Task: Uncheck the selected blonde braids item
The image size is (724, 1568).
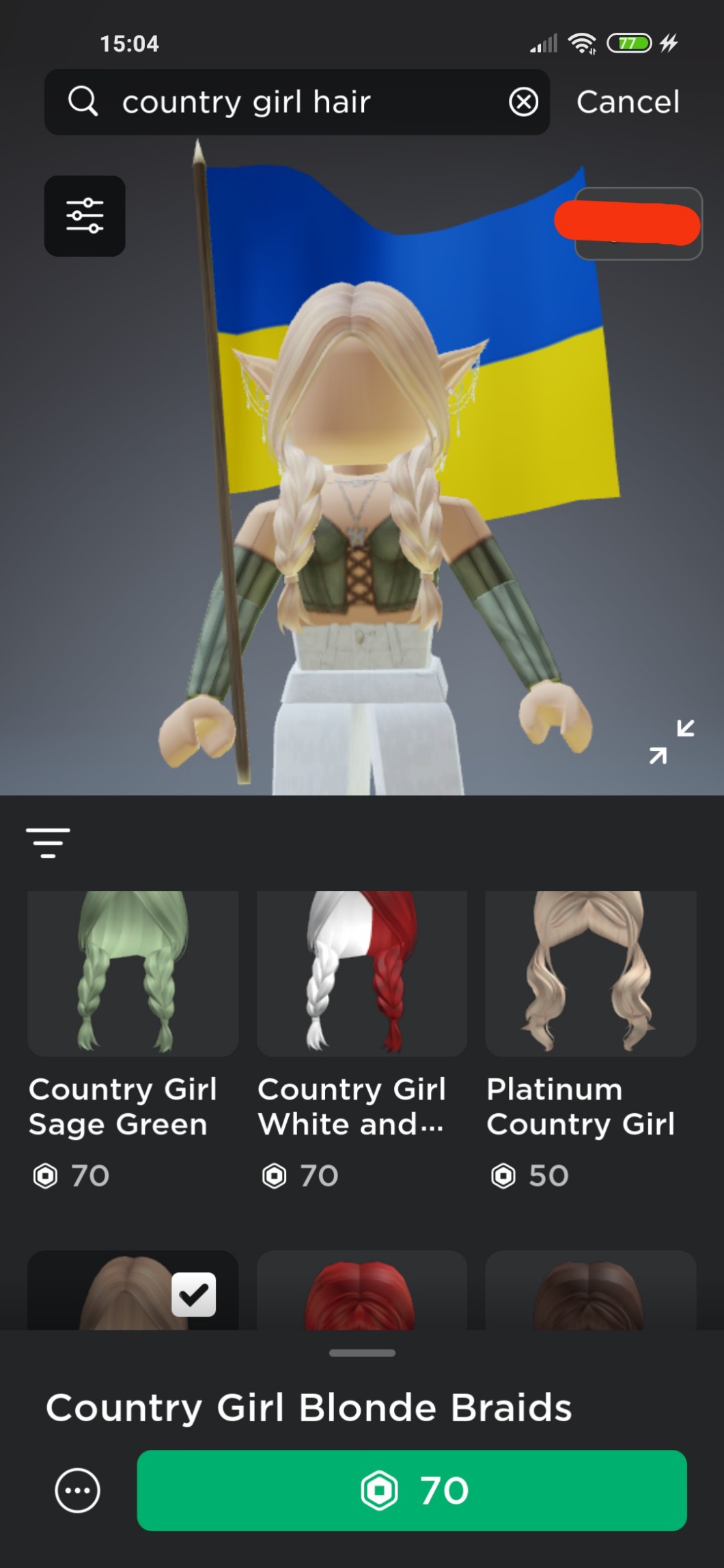Action: [x=193, y=1293]
